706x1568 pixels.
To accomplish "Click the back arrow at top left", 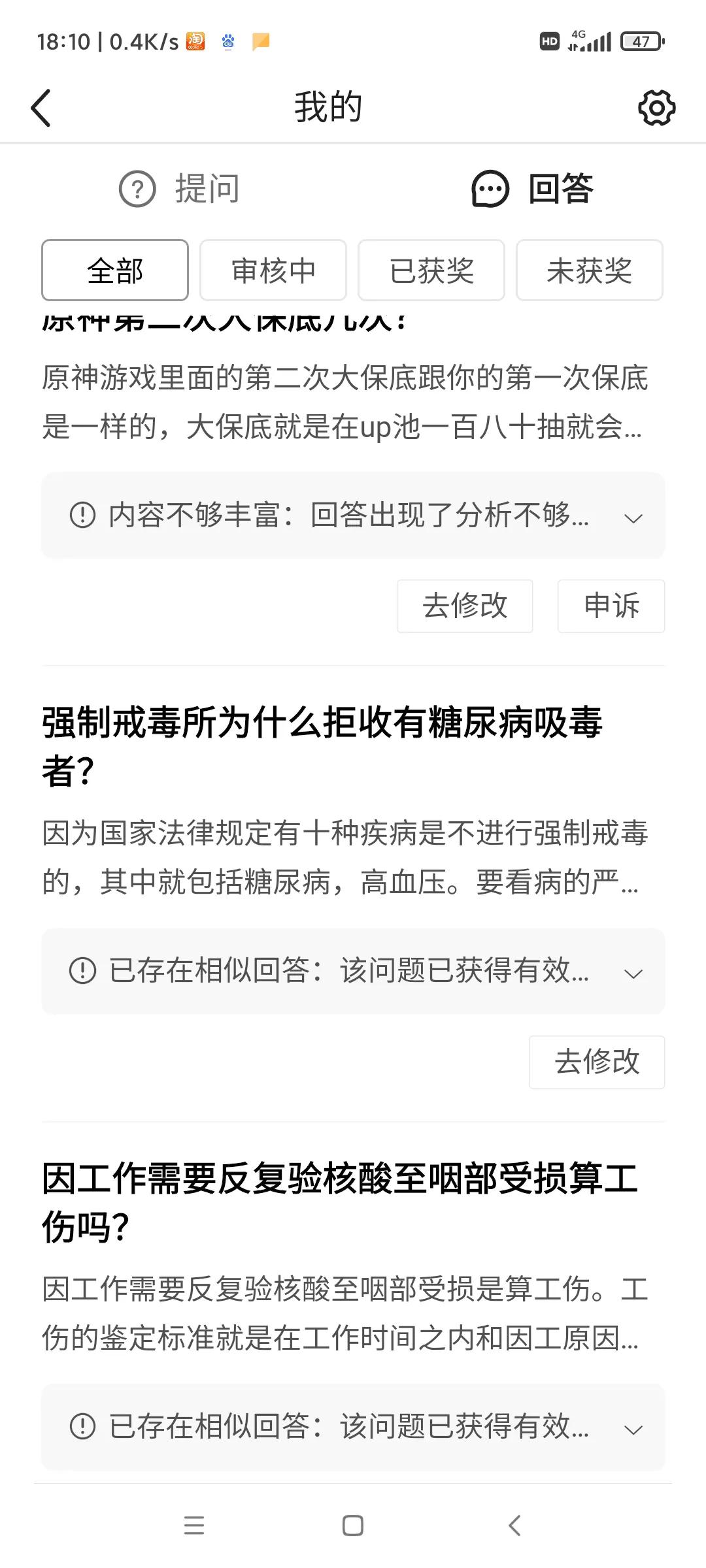I will (42, 106).
